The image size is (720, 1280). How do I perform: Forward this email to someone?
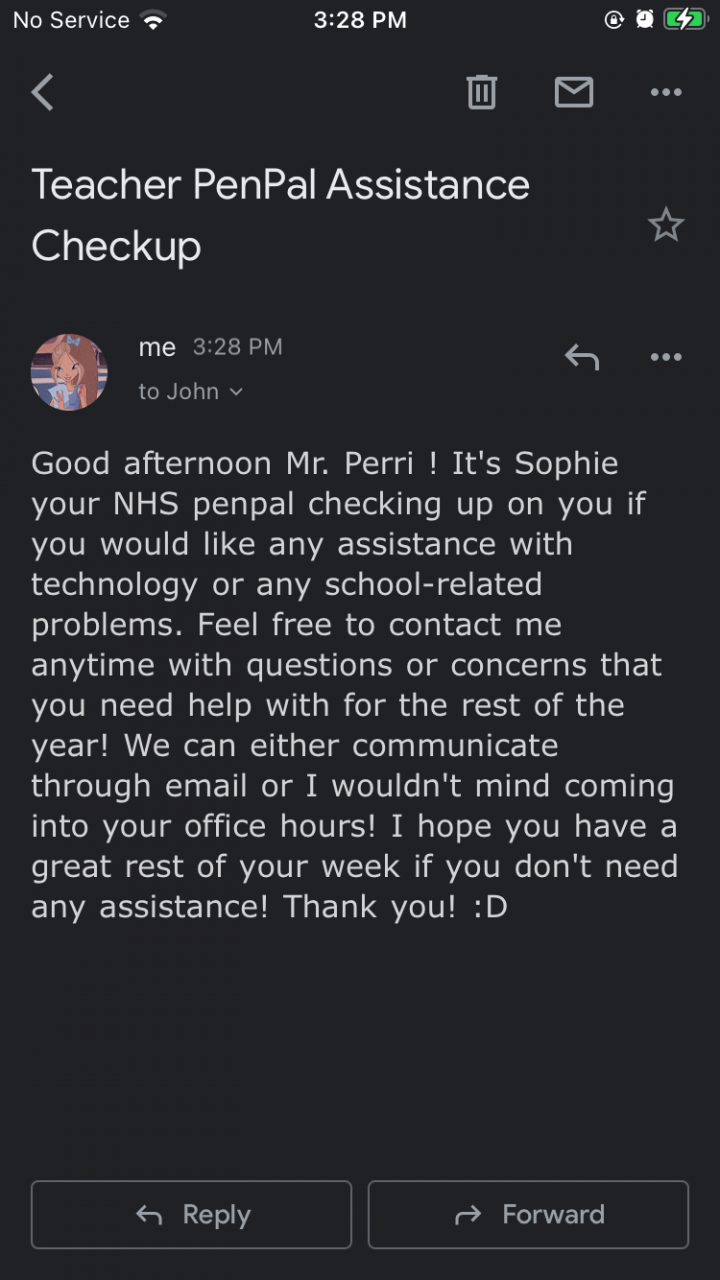528,1215
